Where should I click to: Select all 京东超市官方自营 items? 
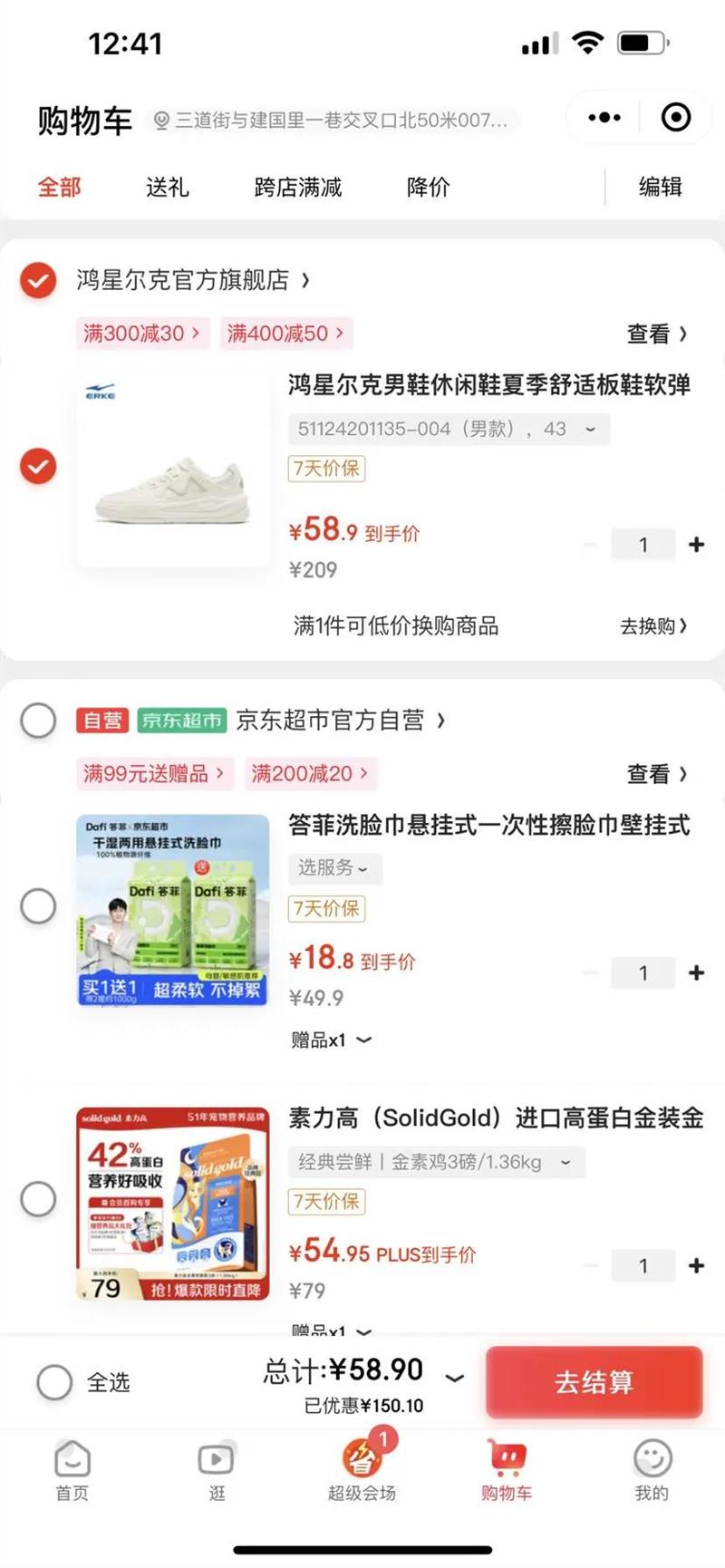point(38,721)
